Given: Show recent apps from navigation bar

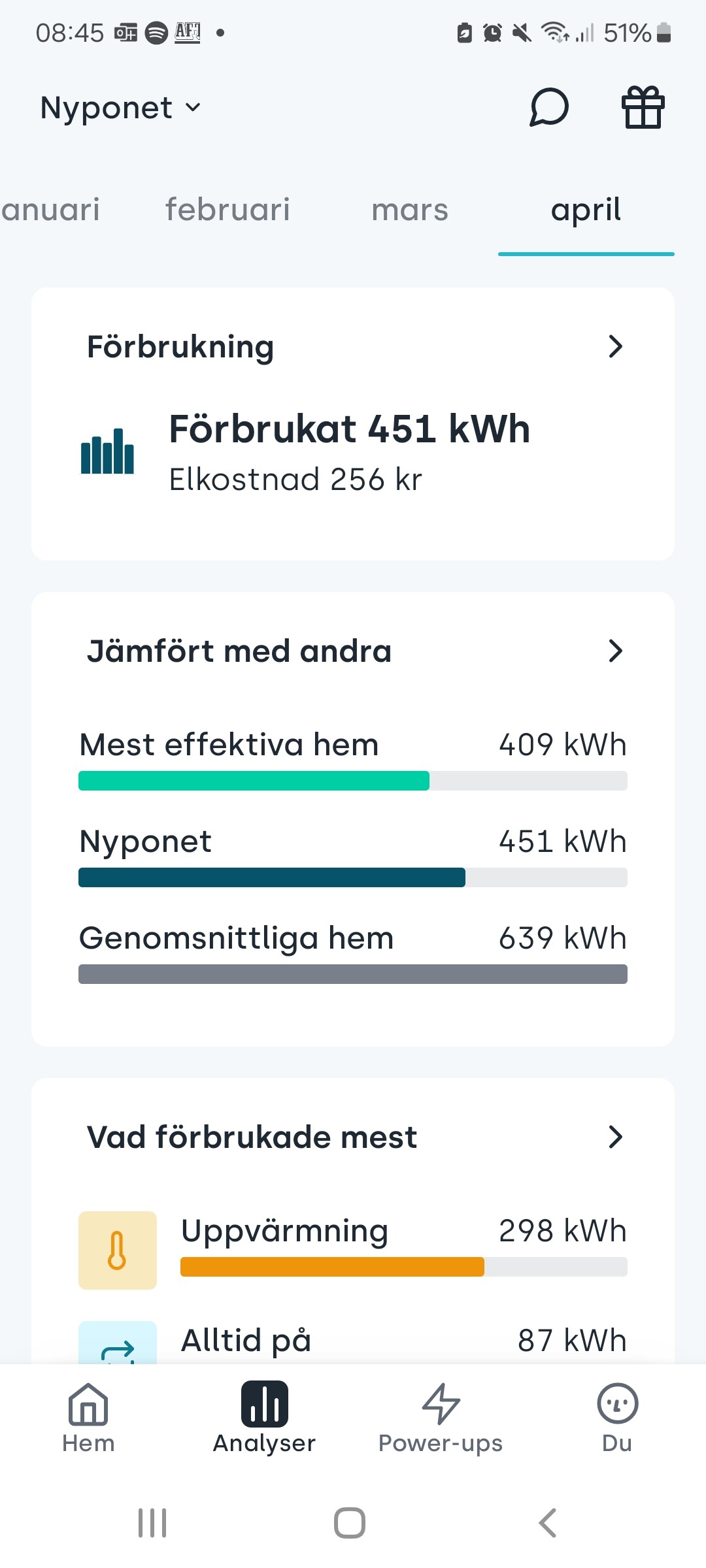Looking at the screenshot, I should click(x=152, y=1523).
